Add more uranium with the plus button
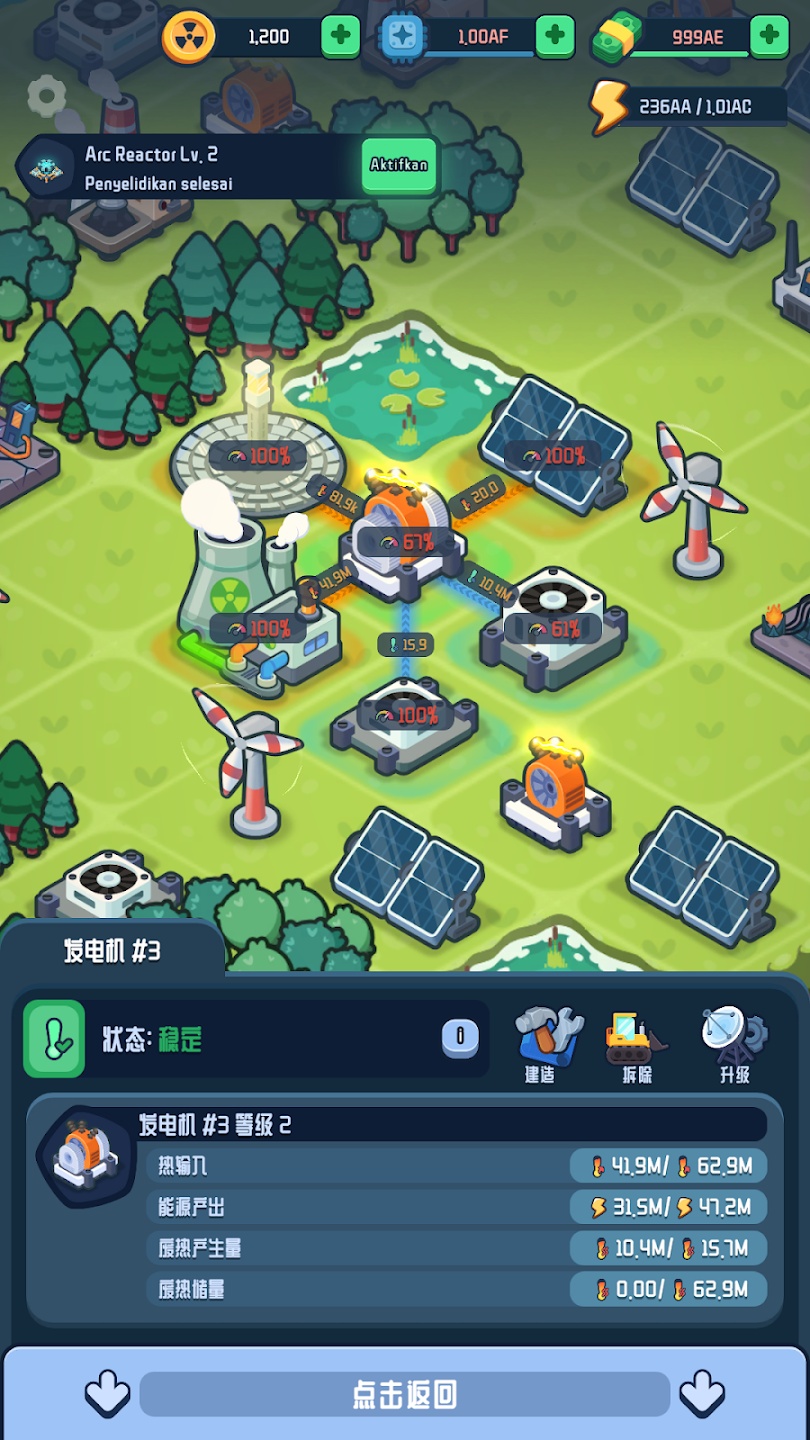 tap(340, 37)
